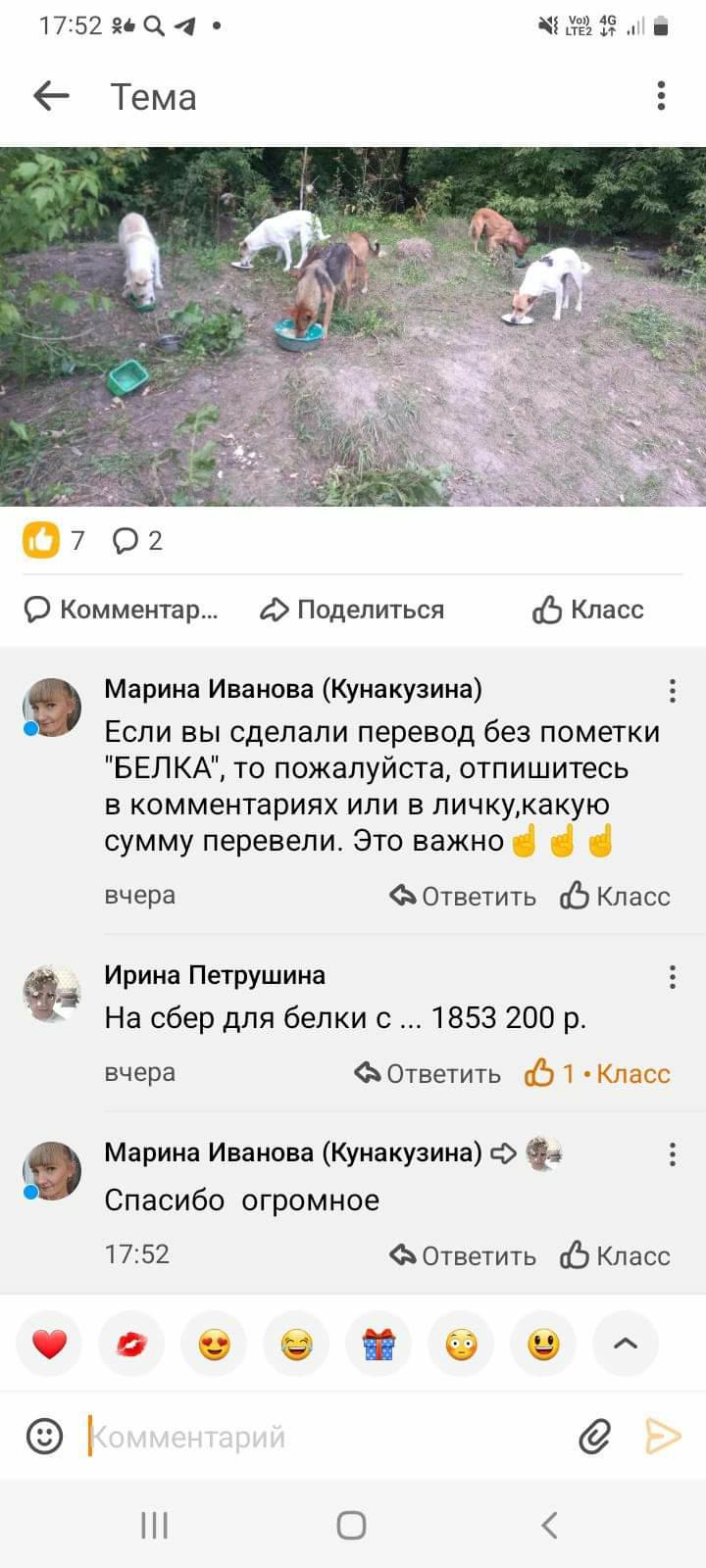Open options for Marina's first comment

tap(673, 691)
